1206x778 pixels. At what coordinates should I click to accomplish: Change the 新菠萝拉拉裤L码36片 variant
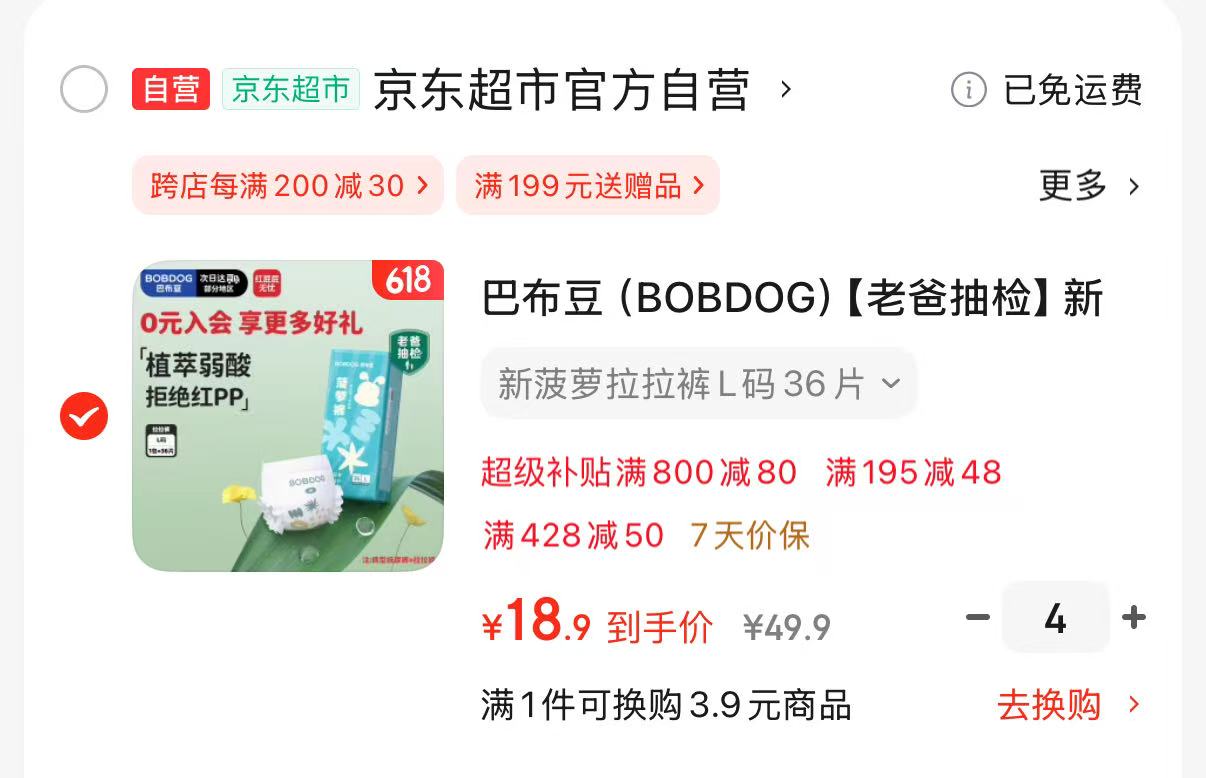click(698, 384)
